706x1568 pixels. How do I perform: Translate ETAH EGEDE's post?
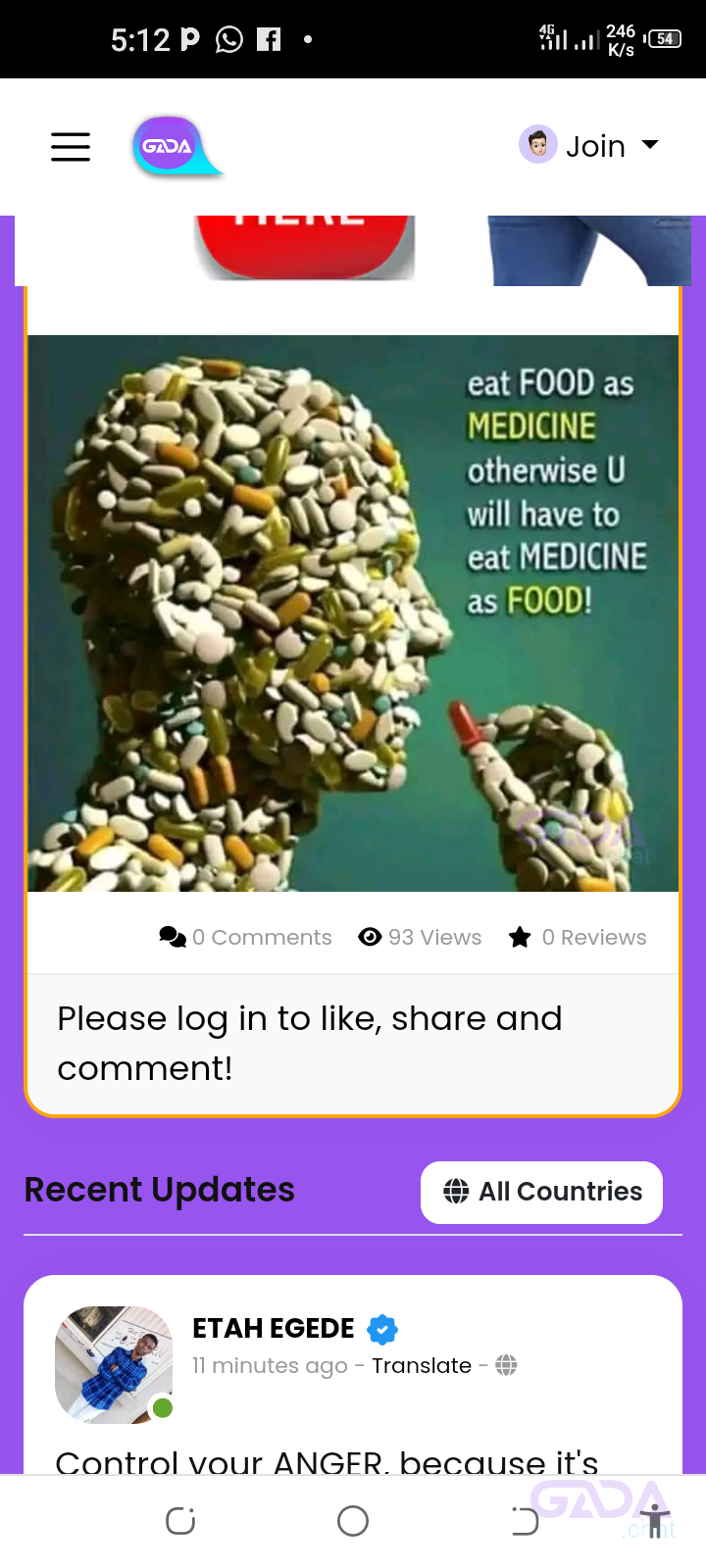point(422,1366)
